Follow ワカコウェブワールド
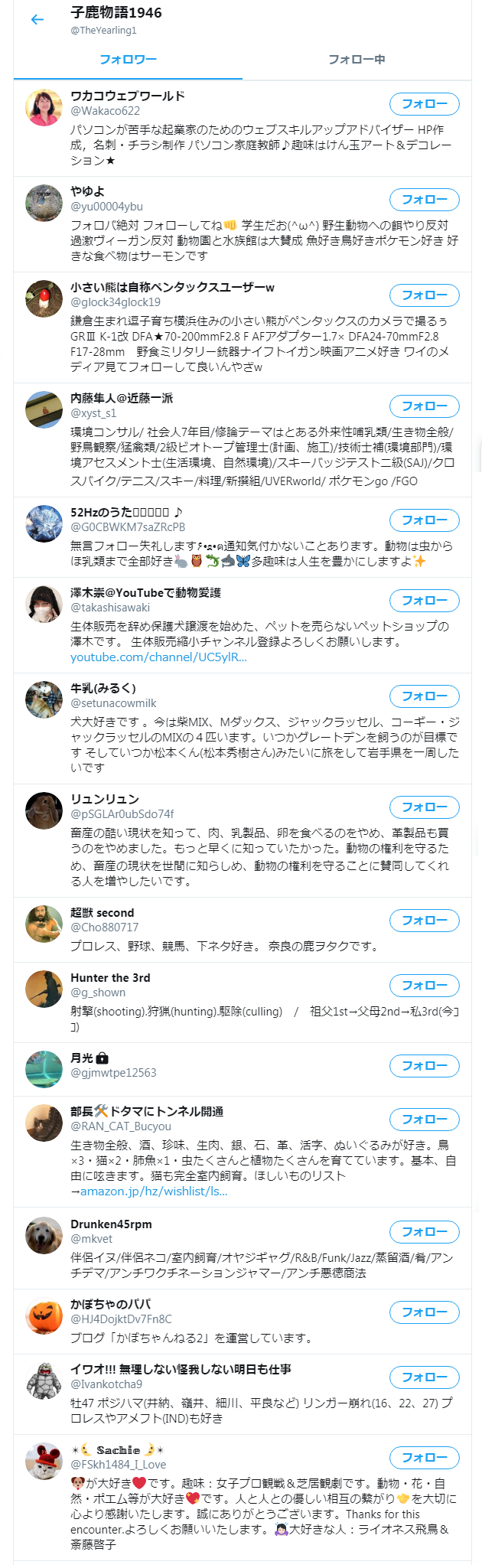The image size is (482, 1568). 424,104
